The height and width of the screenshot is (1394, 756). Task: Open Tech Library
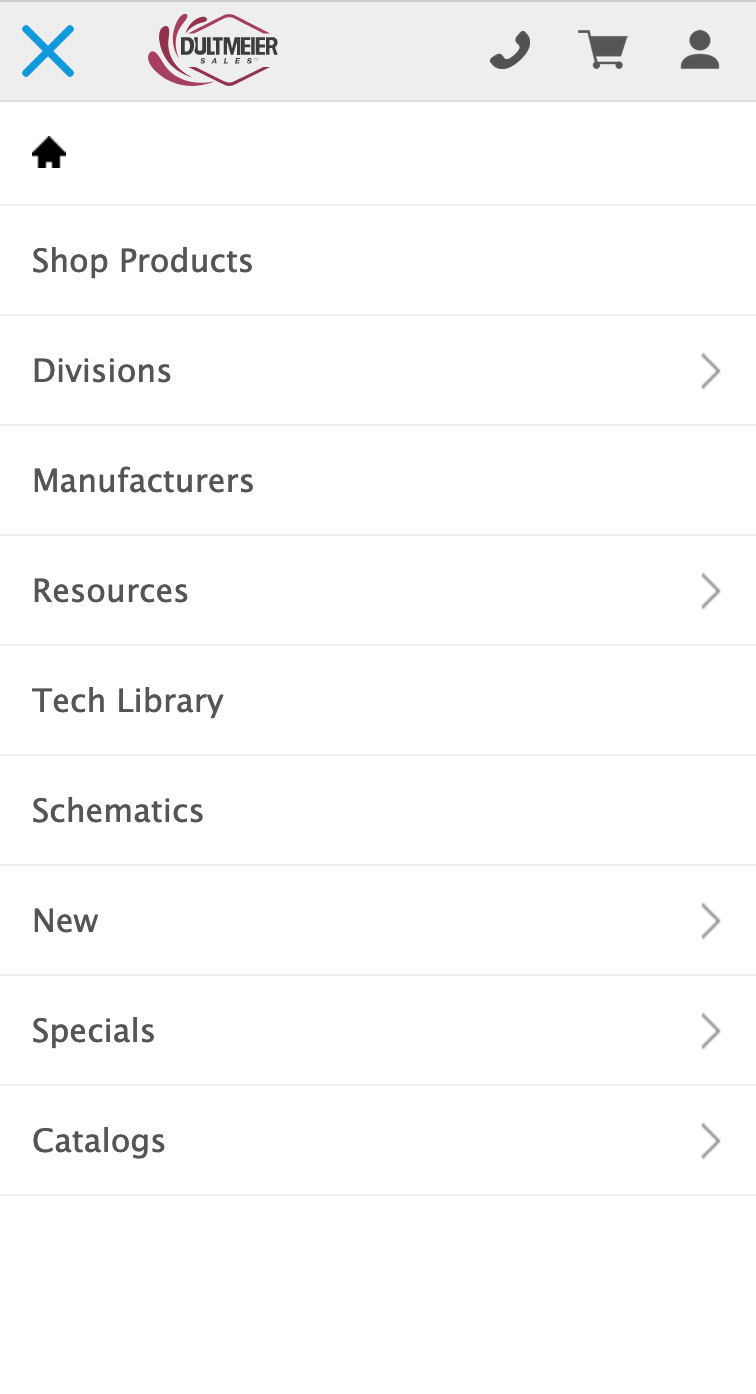128,701
